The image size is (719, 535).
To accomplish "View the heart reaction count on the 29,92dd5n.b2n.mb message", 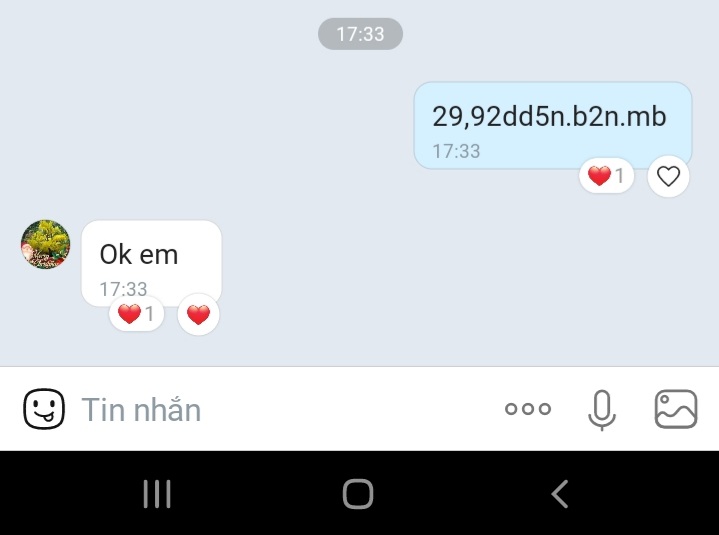I will click(x=606, y=177).
